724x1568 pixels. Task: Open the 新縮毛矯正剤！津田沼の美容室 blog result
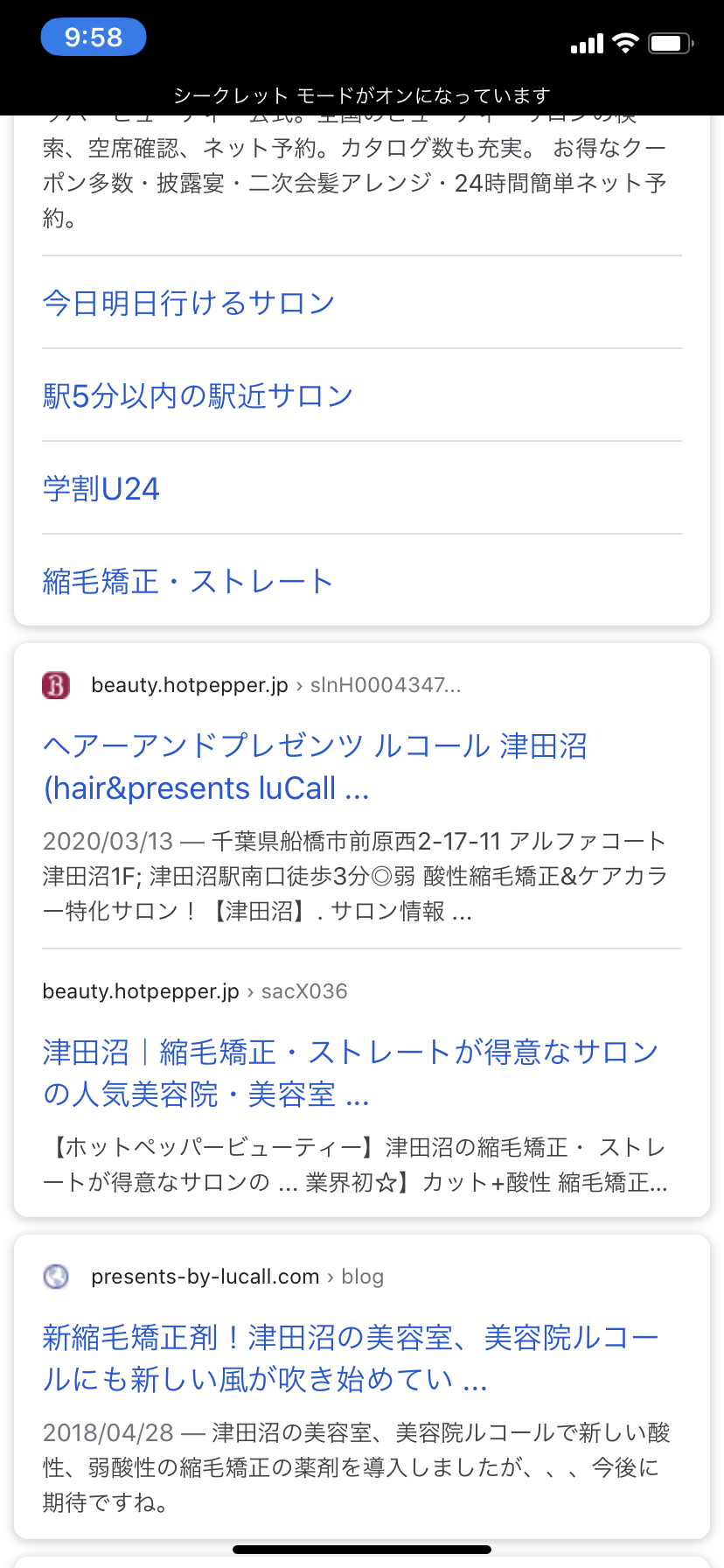click(350, 1358)
